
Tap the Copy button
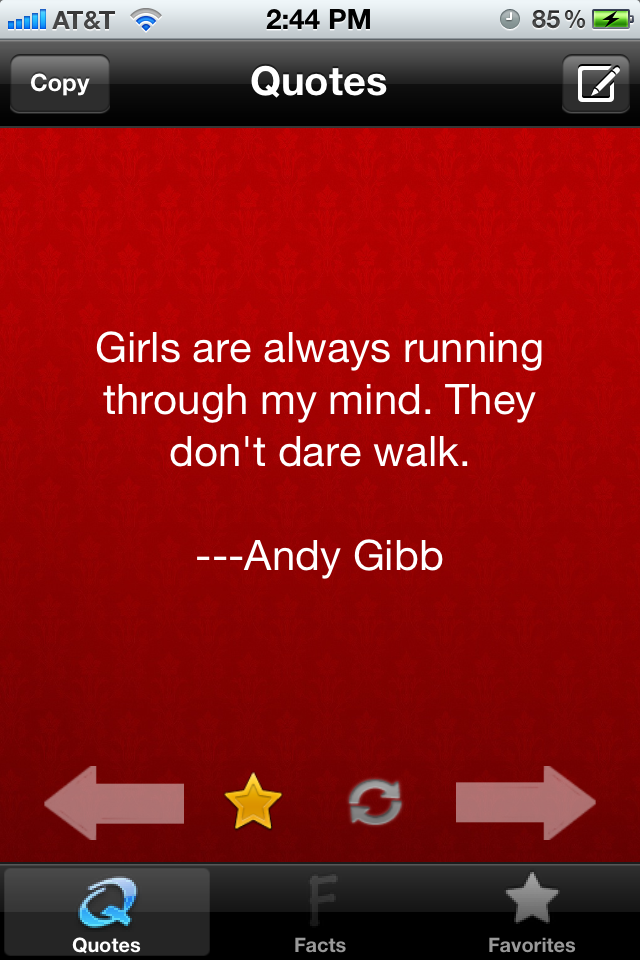(59, 84)
